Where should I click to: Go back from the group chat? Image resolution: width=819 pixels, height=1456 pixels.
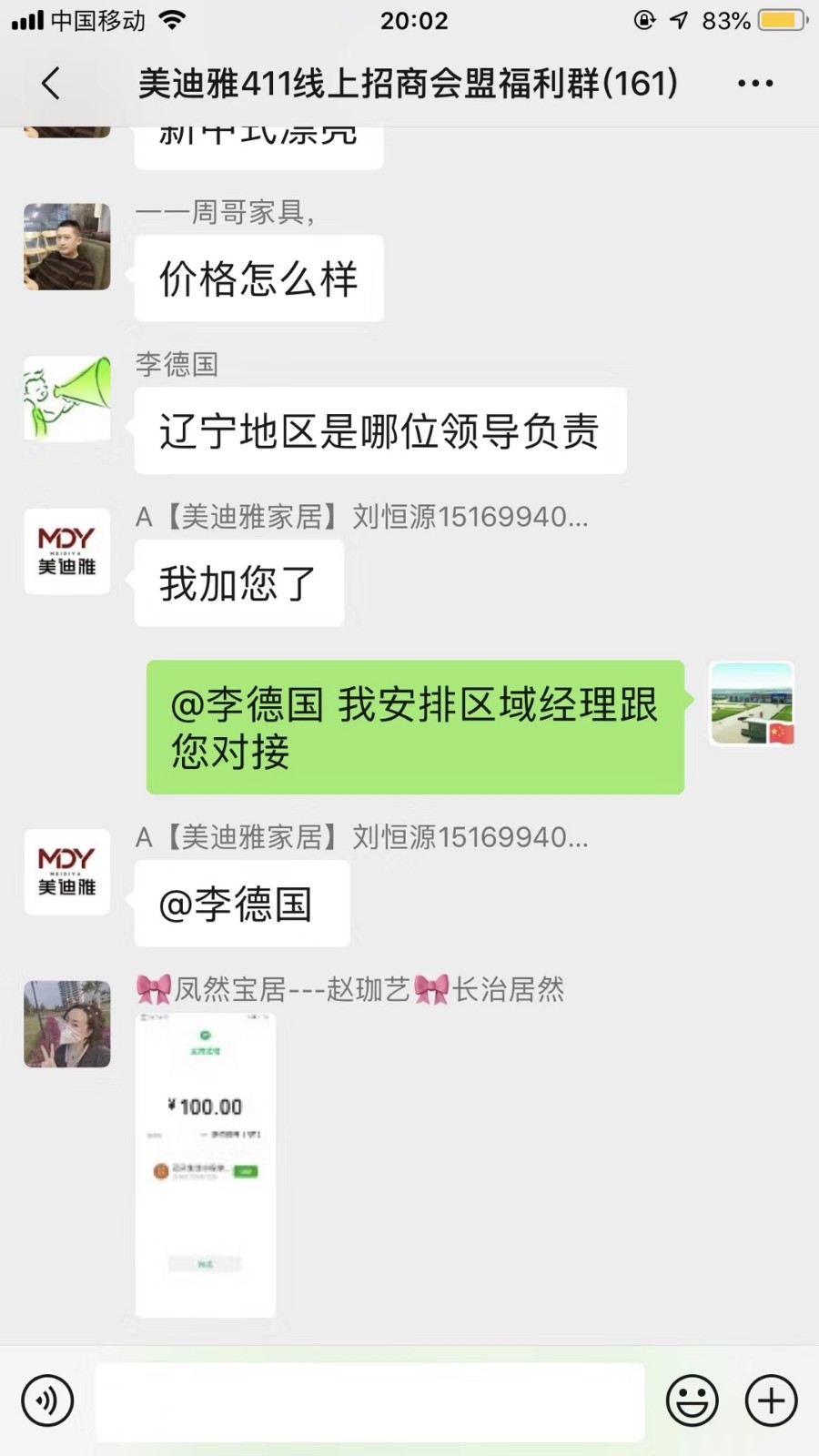click(52, 83)
